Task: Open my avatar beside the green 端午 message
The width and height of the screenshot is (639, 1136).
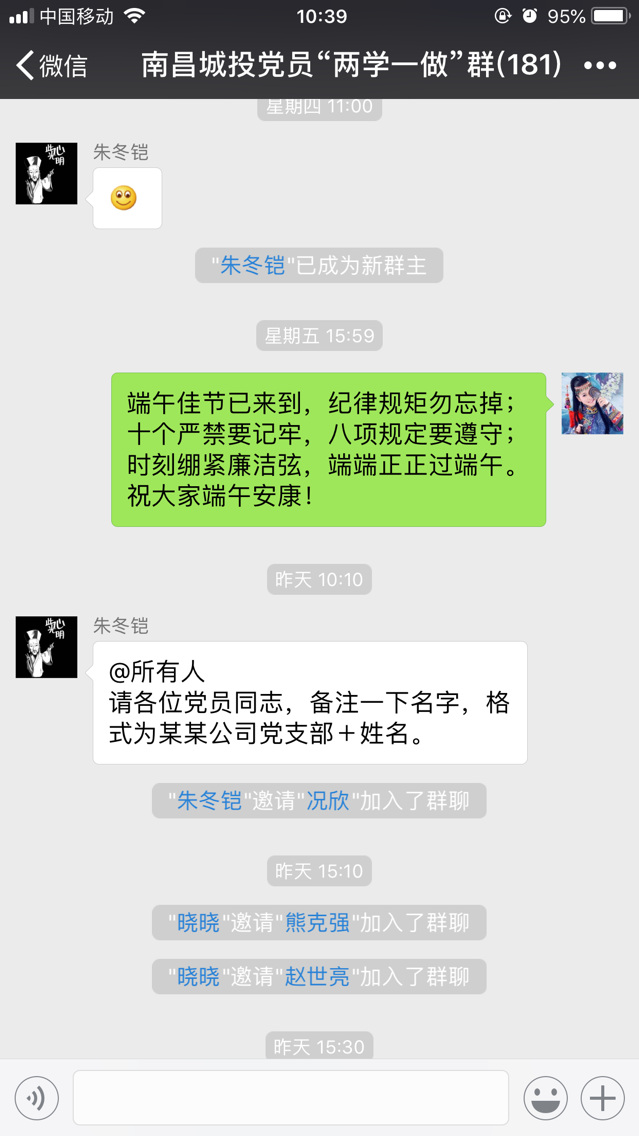Action: coord(592,404)
